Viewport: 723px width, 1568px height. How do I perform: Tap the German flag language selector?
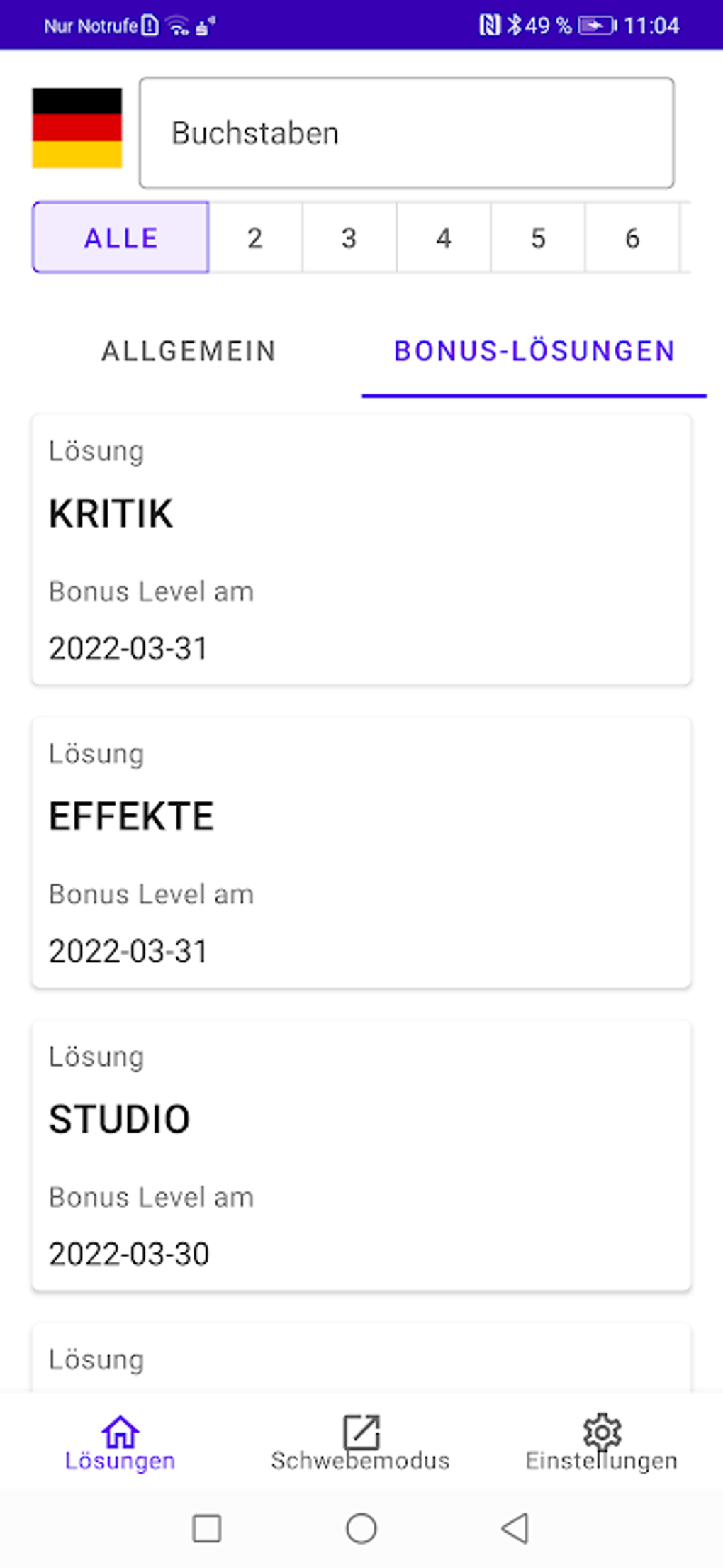[77, 128]
